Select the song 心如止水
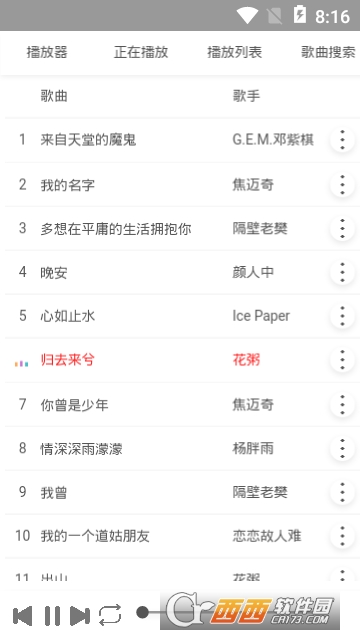 click(x=180, y=316)
